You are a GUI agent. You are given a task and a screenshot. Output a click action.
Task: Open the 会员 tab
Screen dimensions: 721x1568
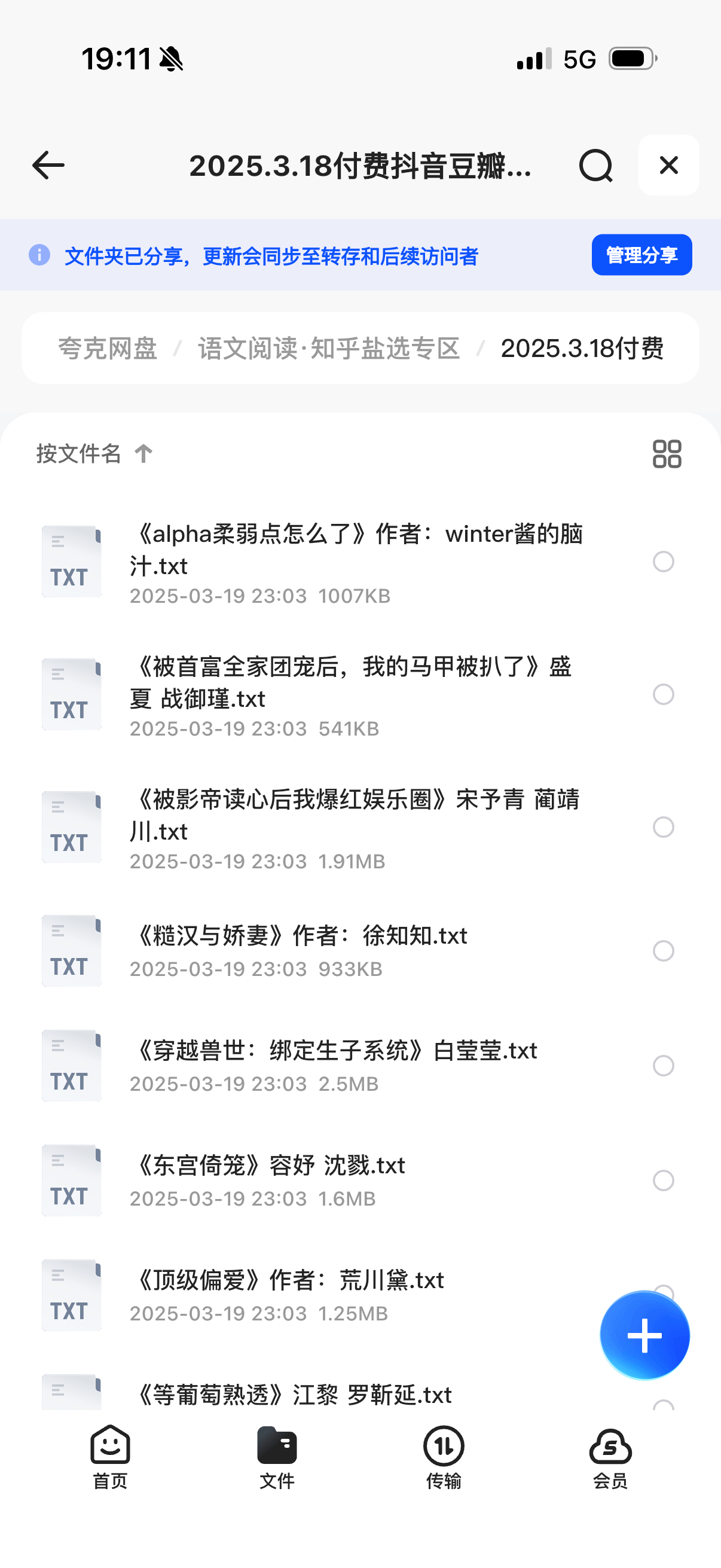[610, 1457]
